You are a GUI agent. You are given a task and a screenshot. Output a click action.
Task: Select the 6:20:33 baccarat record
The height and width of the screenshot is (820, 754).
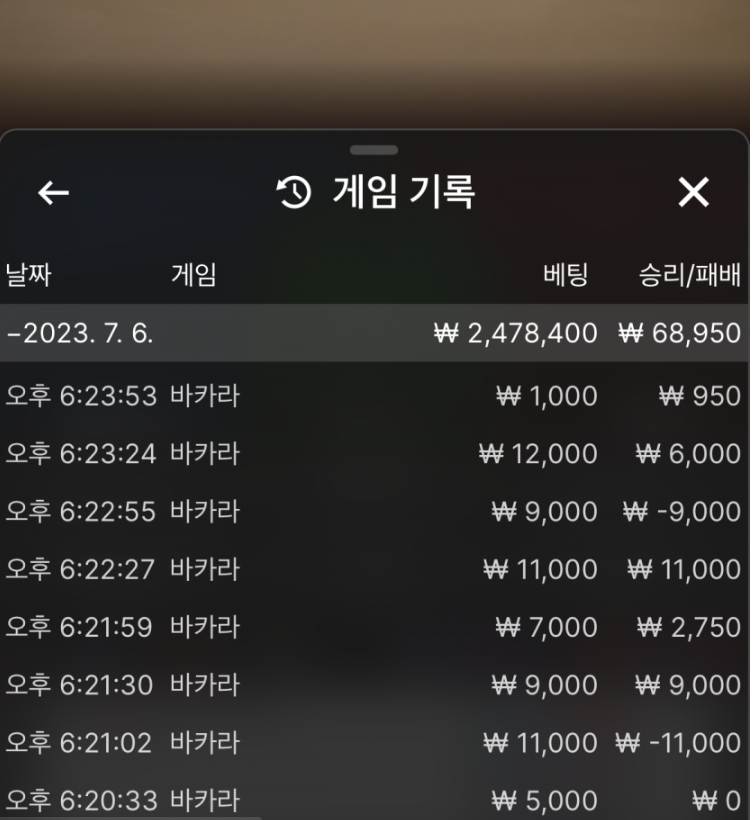click(375, 800)
